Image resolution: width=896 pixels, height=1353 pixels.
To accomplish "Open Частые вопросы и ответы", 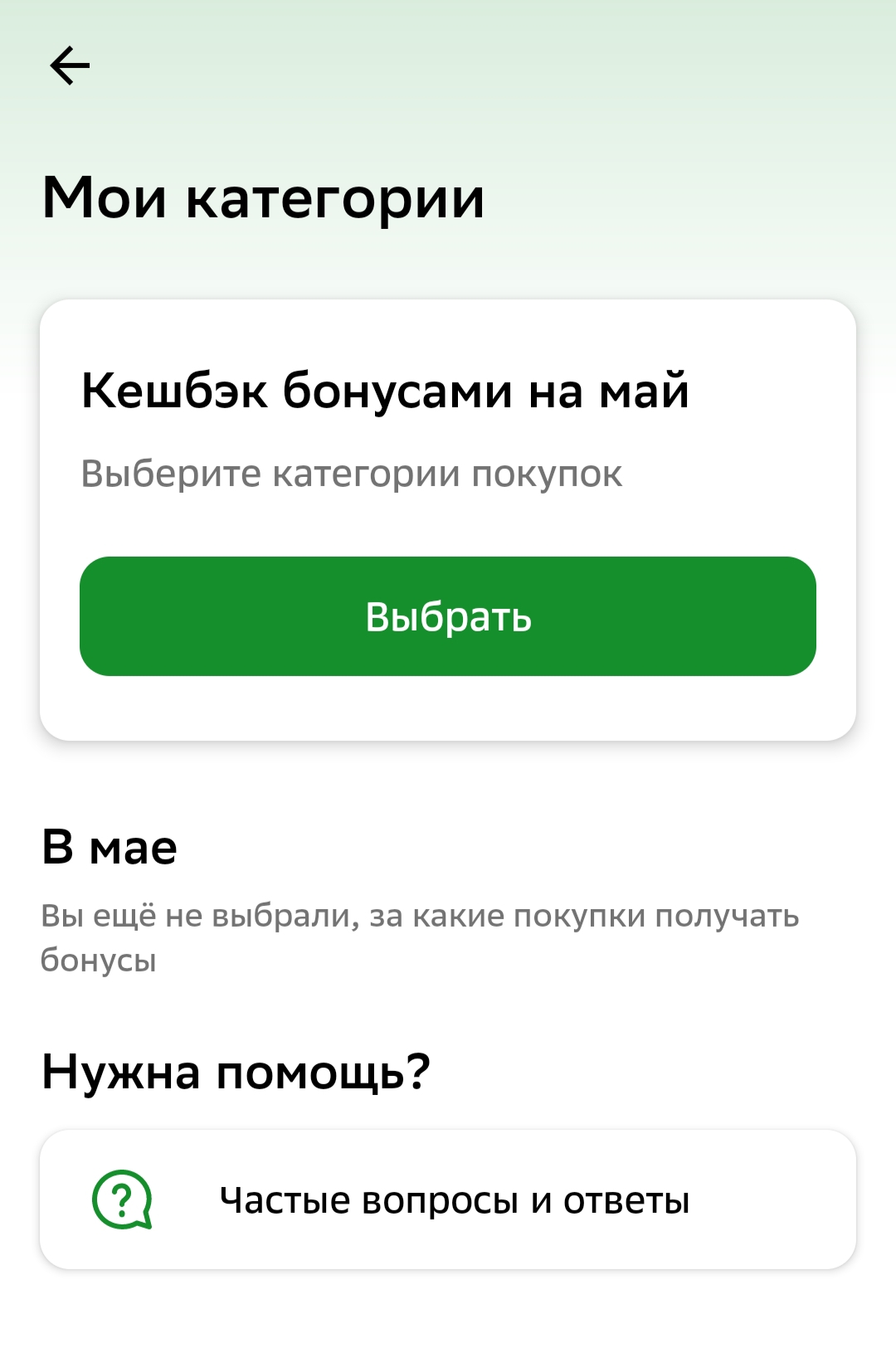I will tap(448, 1200).
